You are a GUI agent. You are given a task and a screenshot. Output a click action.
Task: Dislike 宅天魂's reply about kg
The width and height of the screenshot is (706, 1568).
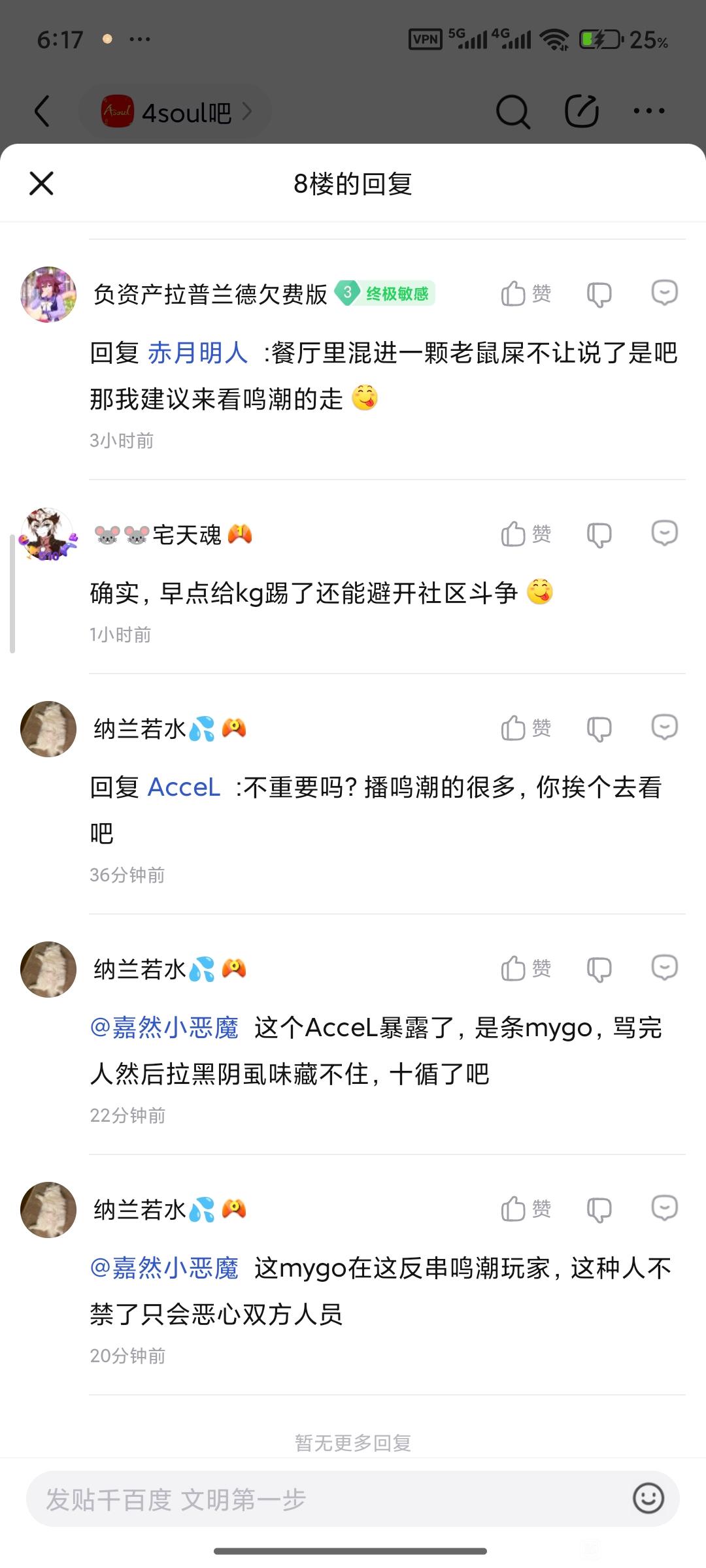coord(599,534)
